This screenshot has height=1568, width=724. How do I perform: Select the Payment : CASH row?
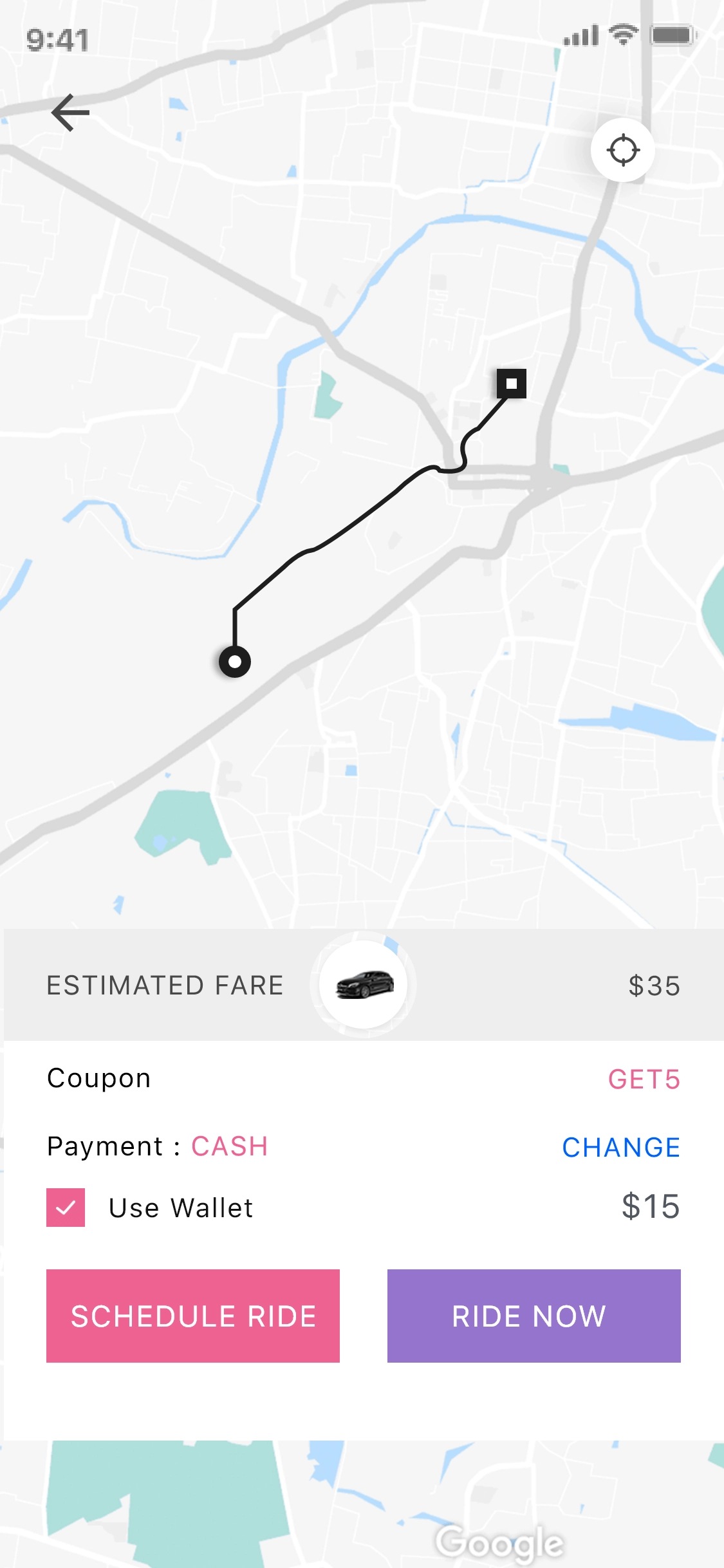pos(158,1146)
